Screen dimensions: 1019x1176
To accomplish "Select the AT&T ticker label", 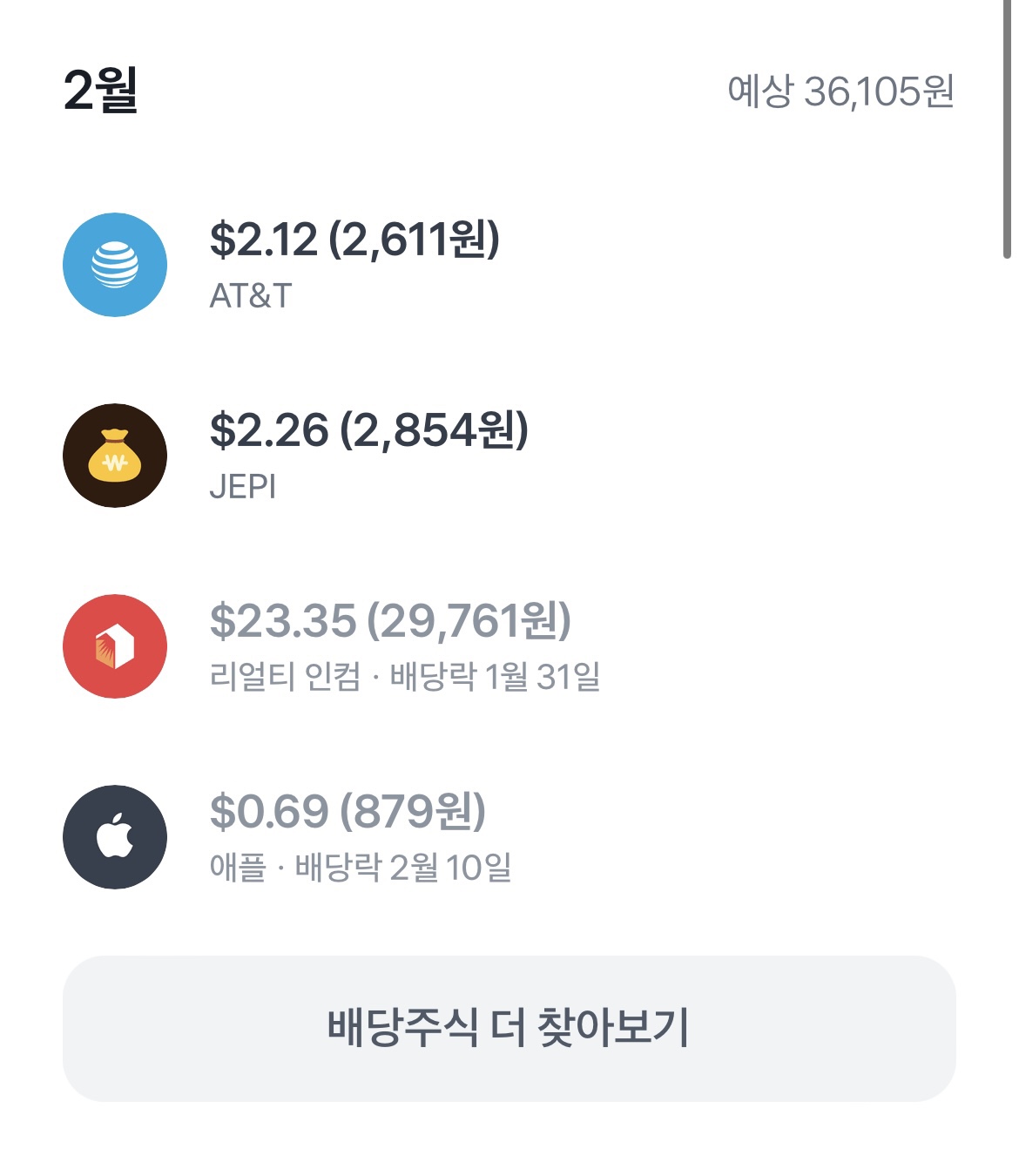I will [247, 294].
